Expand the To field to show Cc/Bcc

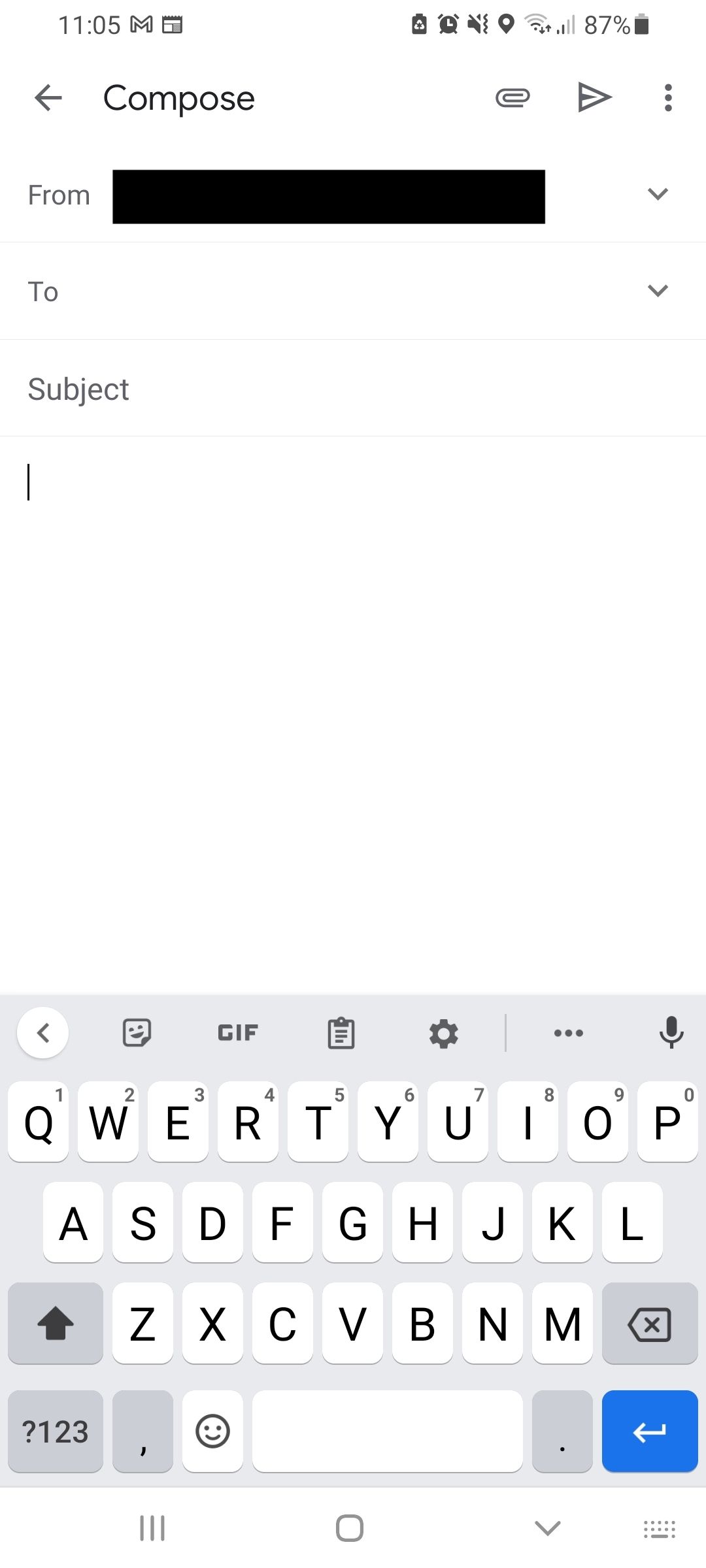tap(659, 290)
